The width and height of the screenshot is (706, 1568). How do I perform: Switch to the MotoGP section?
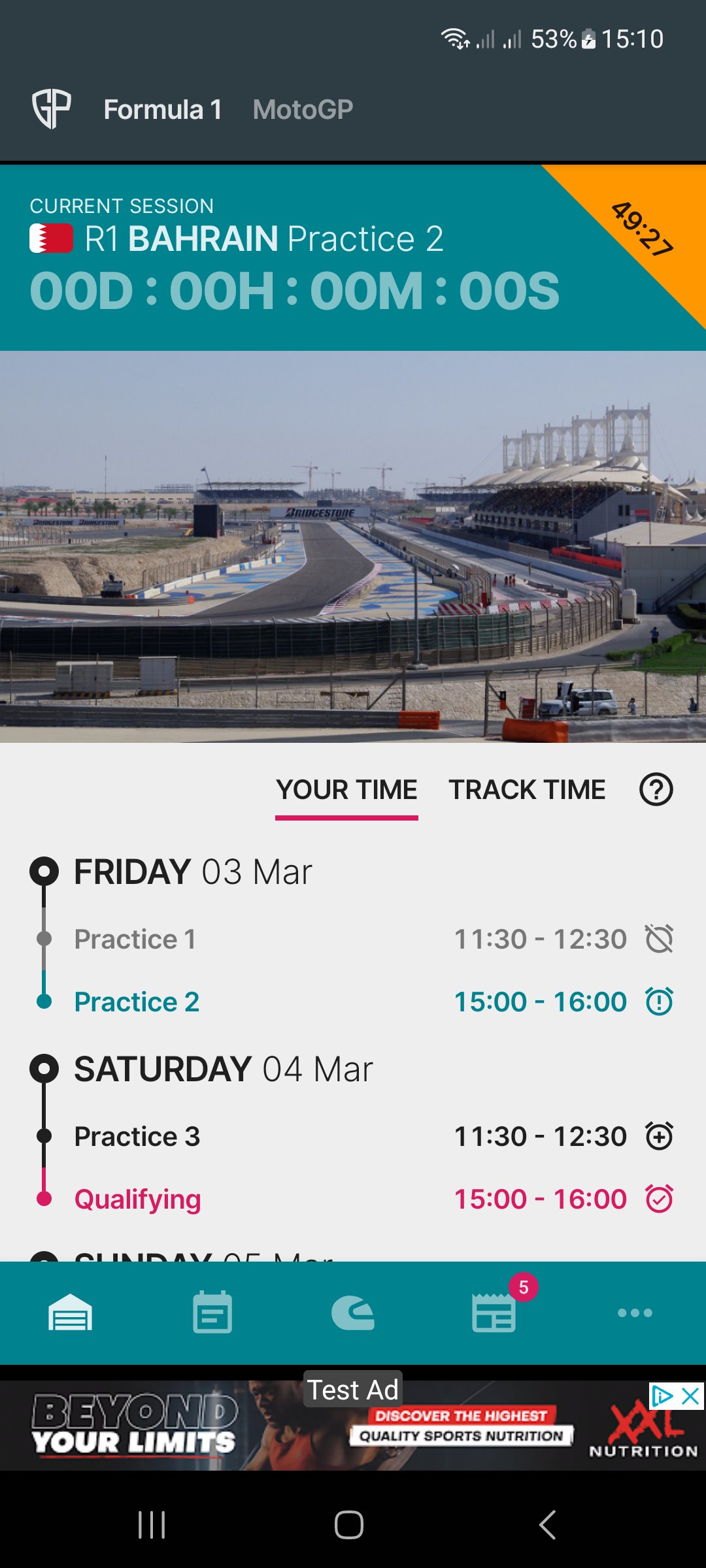click(302, 108)
